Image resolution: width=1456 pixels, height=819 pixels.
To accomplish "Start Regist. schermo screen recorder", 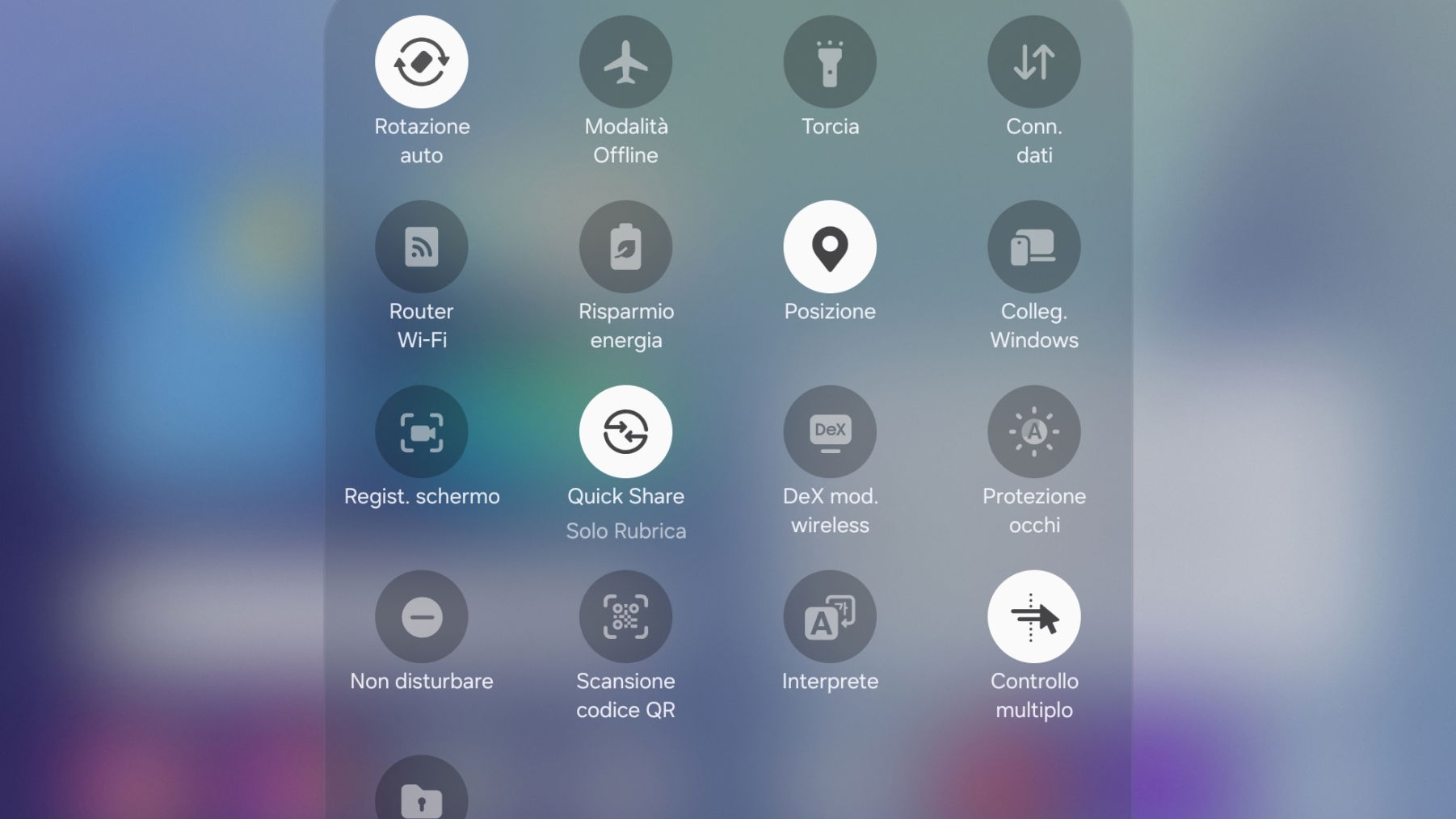I will (x=421, y=432).
